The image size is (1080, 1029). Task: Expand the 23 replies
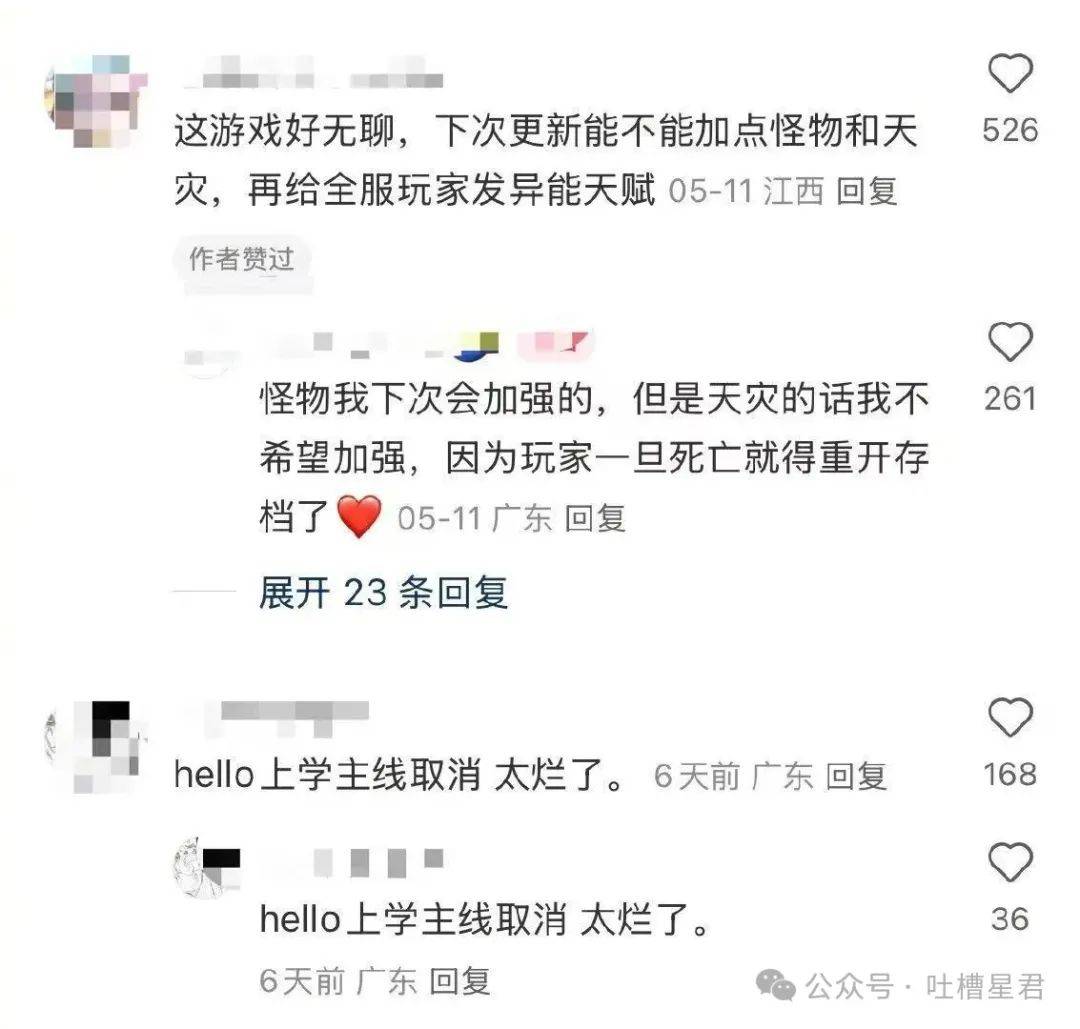[x=383, y=593]
